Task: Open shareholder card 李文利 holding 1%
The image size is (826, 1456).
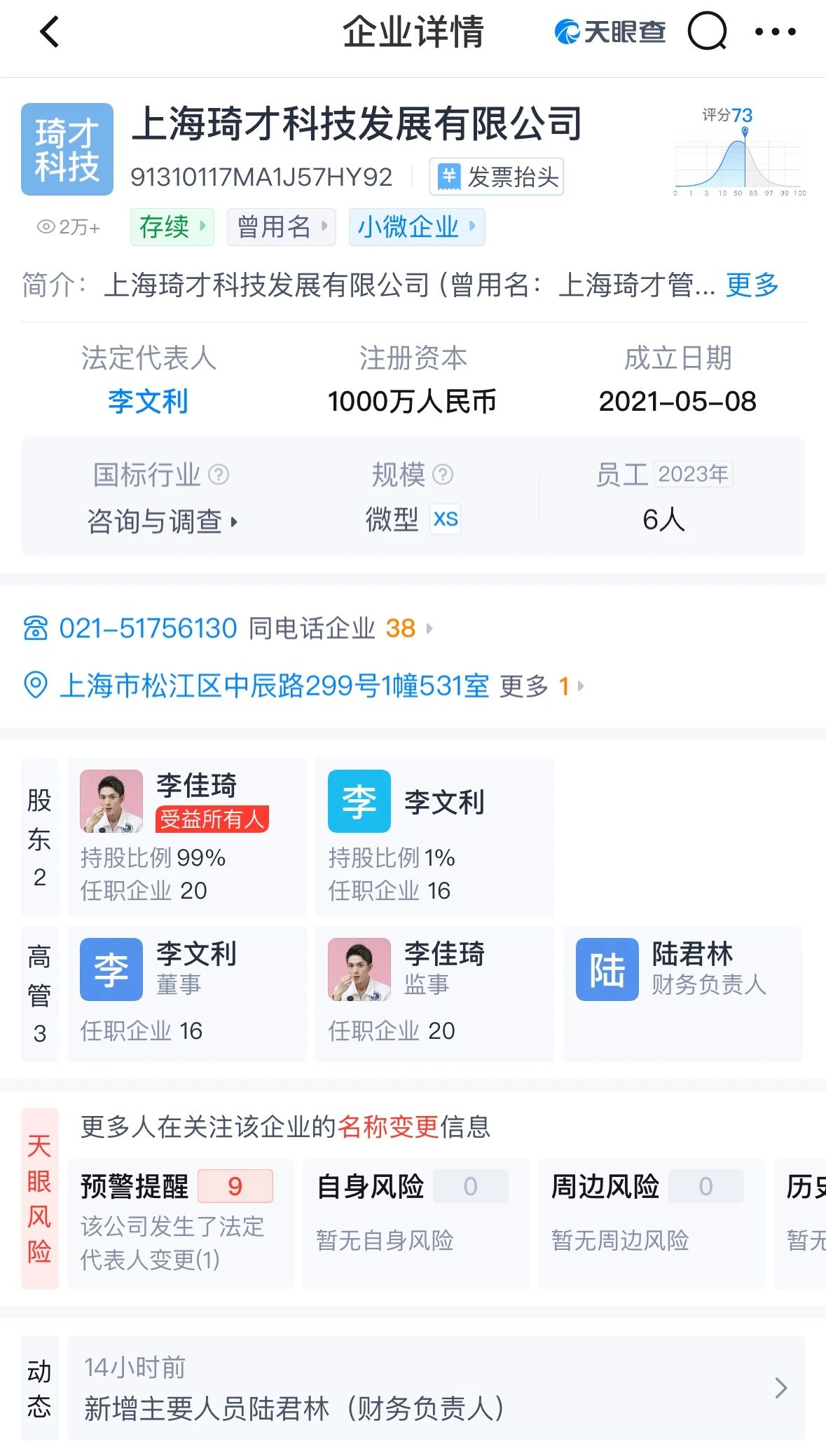Action: click(434, 836)
